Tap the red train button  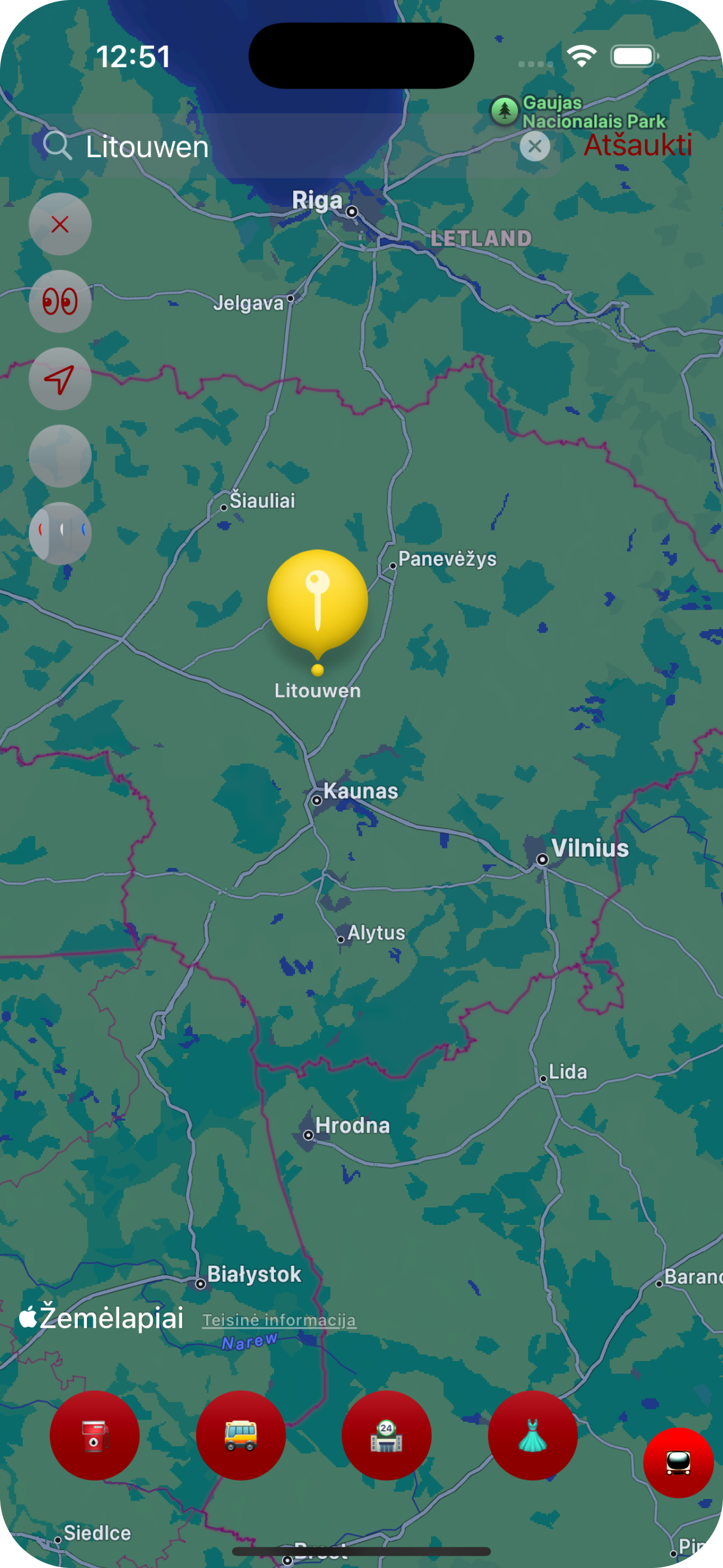[678, 1463]
